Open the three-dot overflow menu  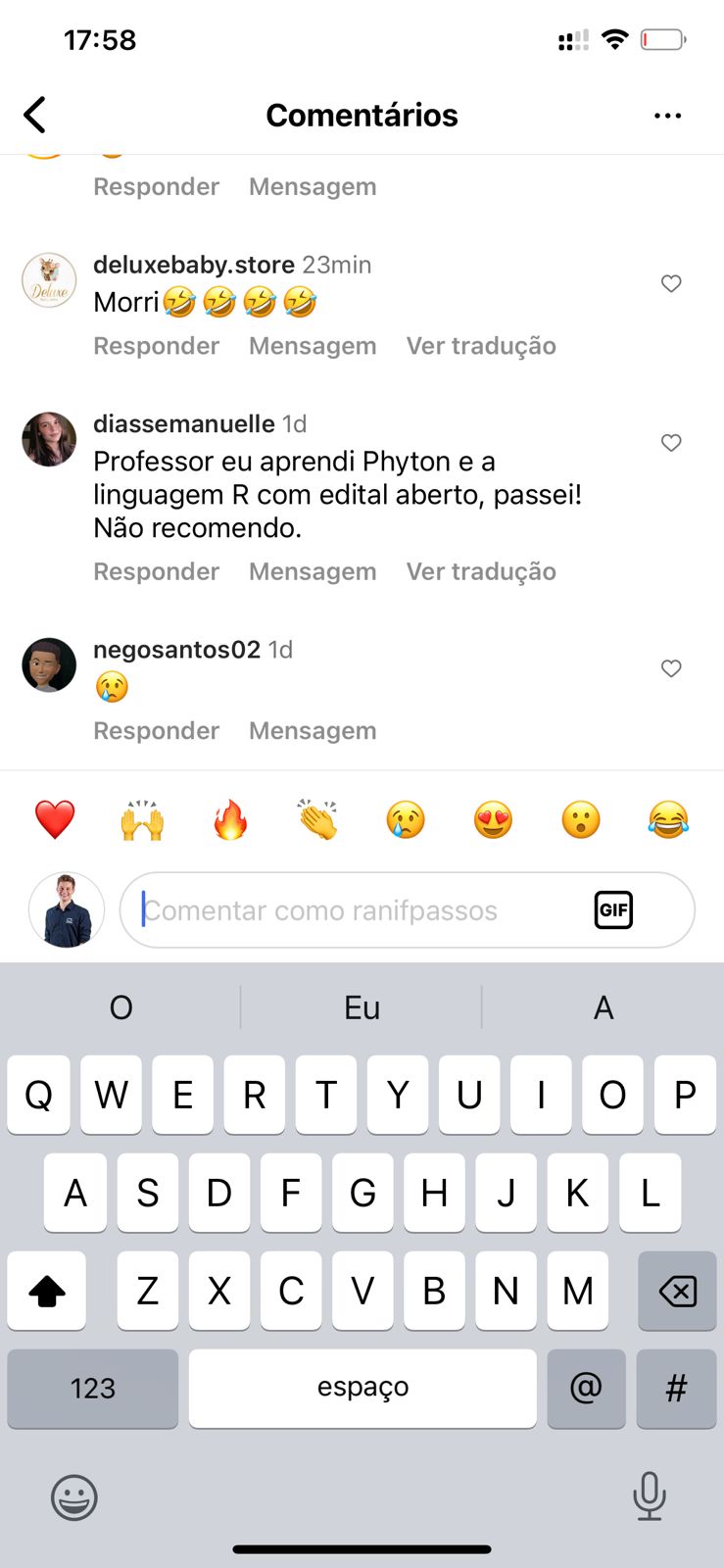click(667, 116)
